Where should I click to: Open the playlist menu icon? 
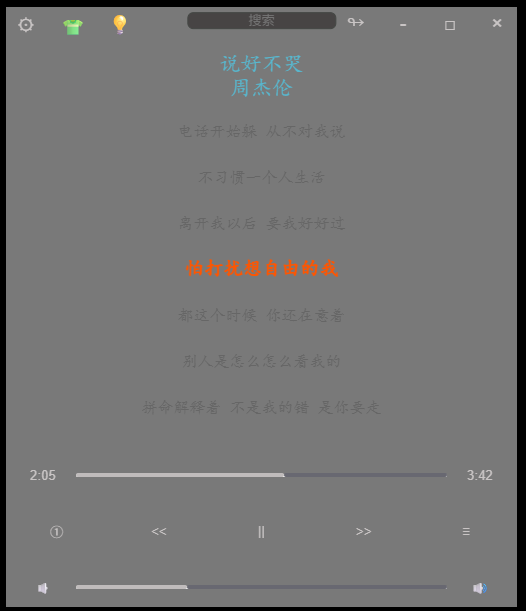tap(466, 532)
